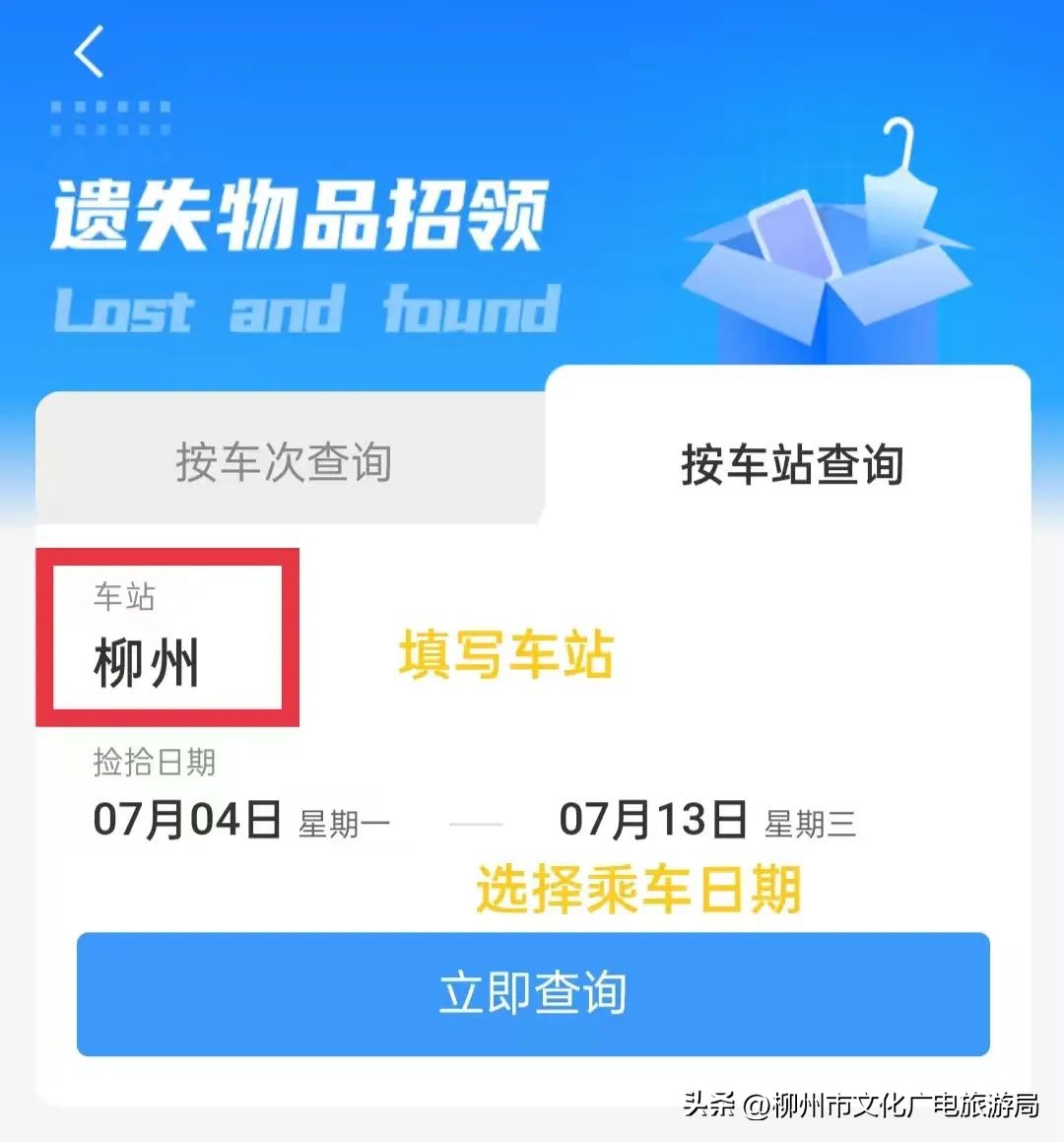Select the 按车站查询 tab
Screen dimensions: 1064x1142
793,466
